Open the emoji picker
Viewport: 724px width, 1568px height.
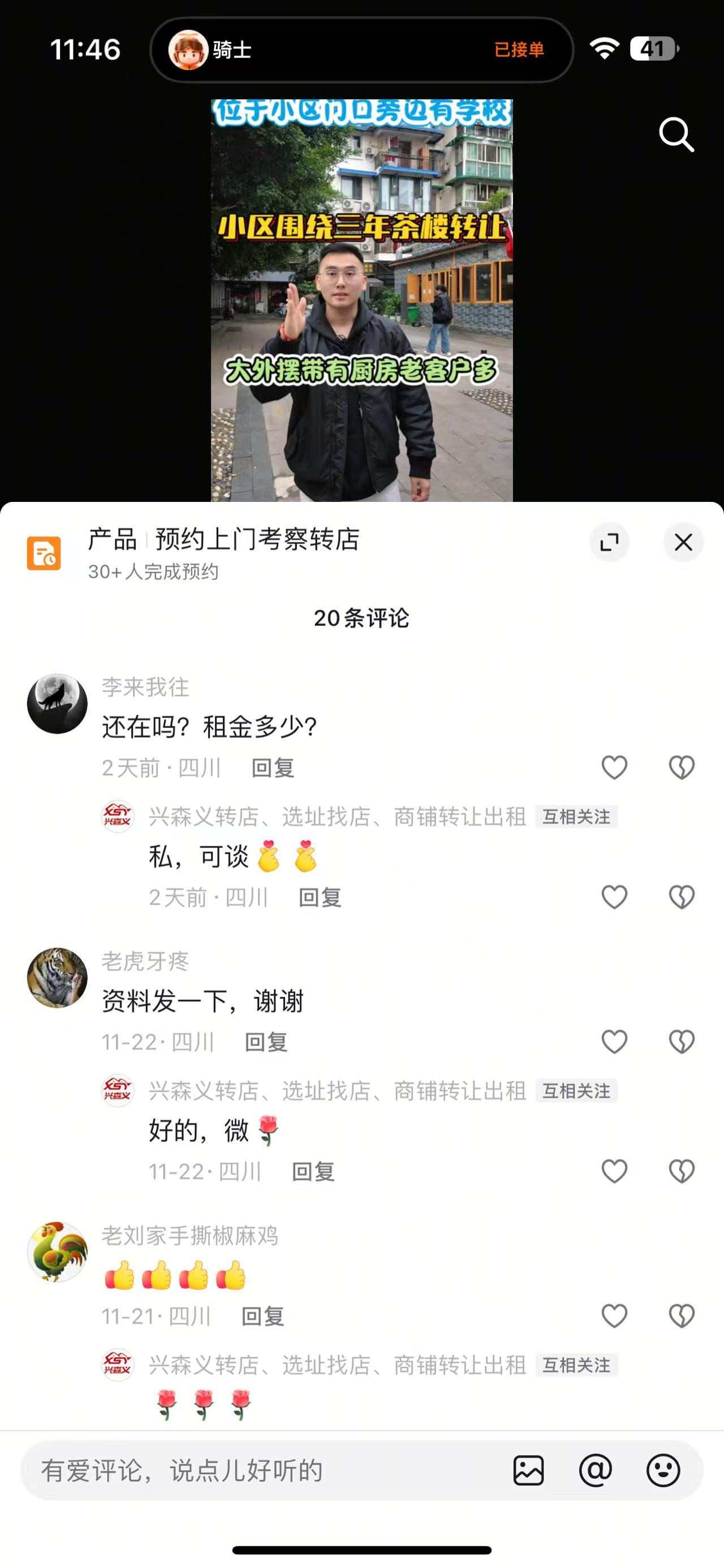pyautogui.click(x=663, y=1471)
